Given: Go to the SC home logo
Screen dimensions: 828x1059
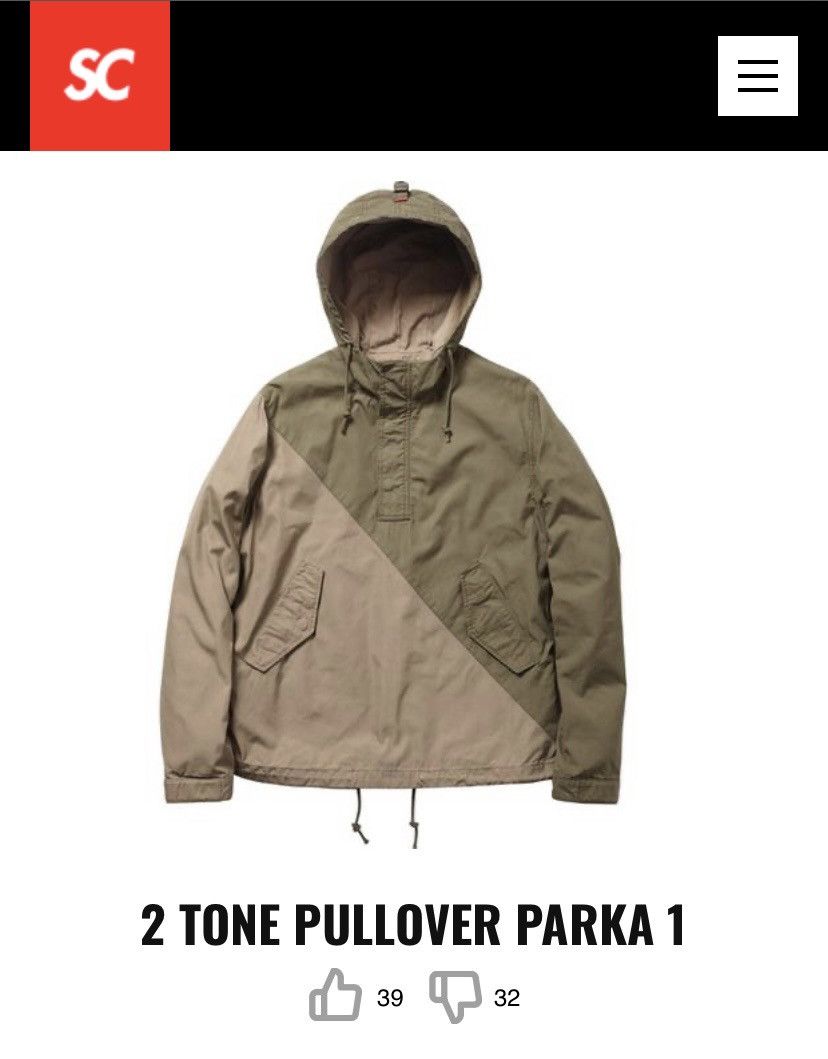Looking at the screenshot, I should click(x=100, y=76).
